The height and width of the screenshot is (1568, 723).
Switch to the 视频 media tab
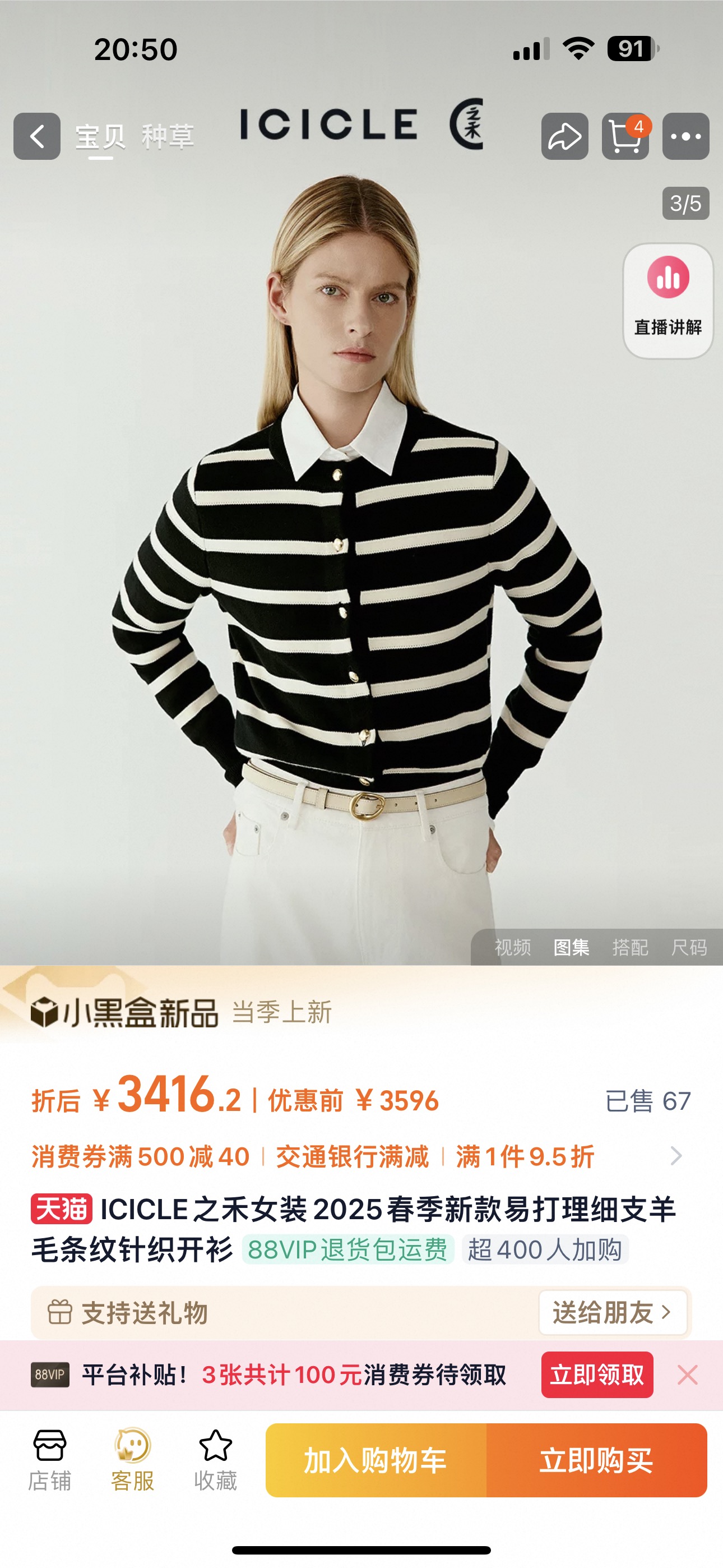pos(513,947)
